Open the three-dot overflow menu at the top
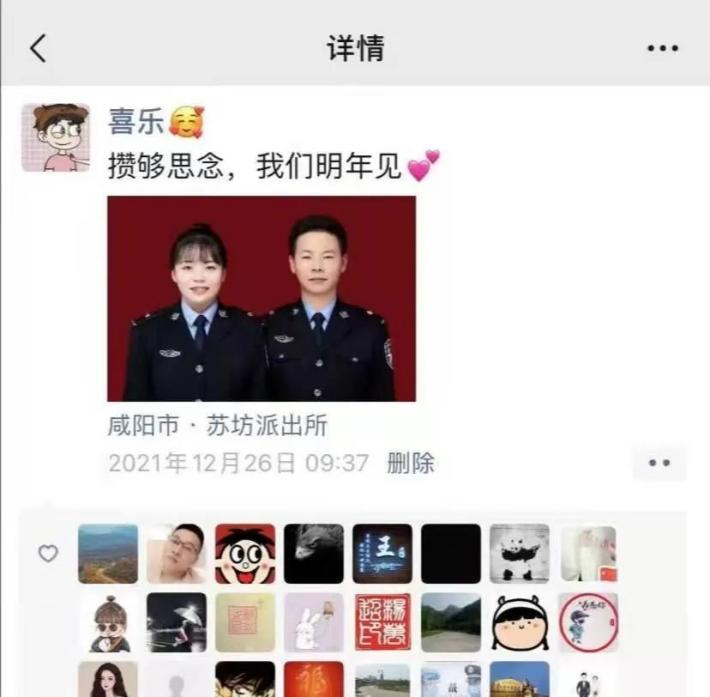Screen dimensions: 710x697 coord(662,48)
